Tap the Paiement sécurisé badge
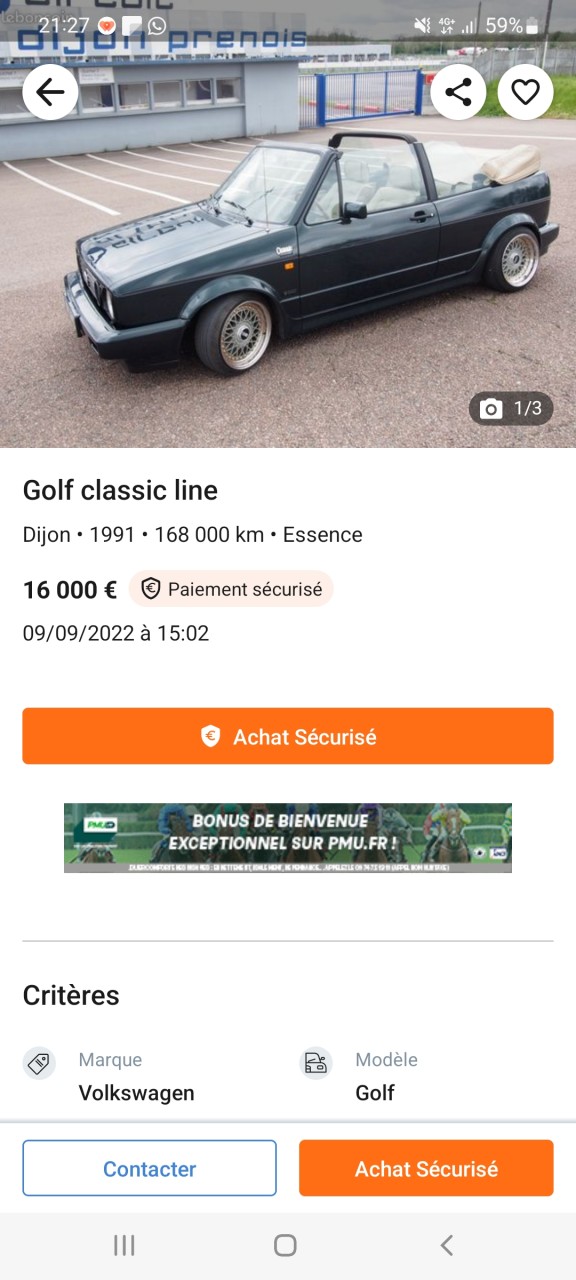This screenshot has height=1280, width=576. click(x=231, y=589)
